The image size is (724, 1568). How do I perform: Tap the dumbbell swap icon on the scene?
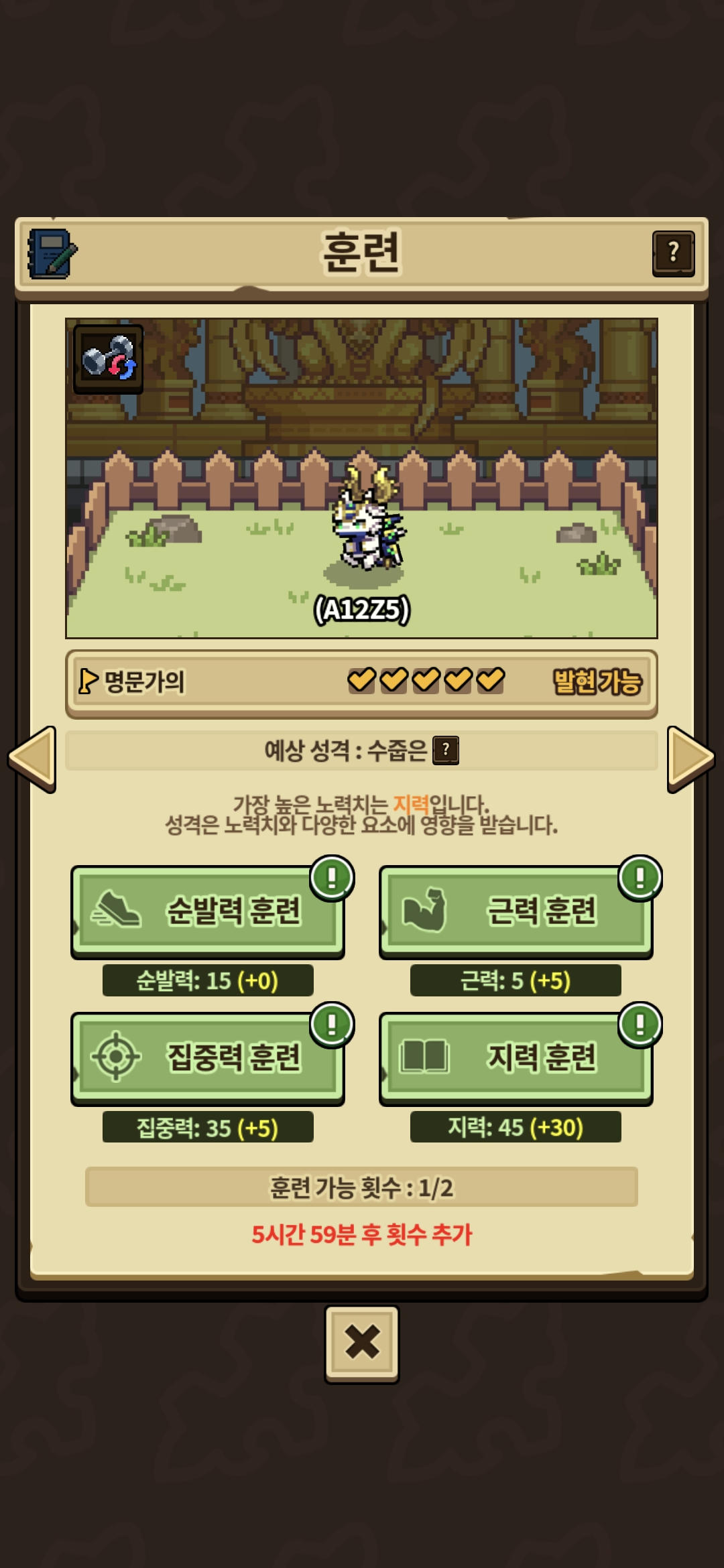coord(108,359)
